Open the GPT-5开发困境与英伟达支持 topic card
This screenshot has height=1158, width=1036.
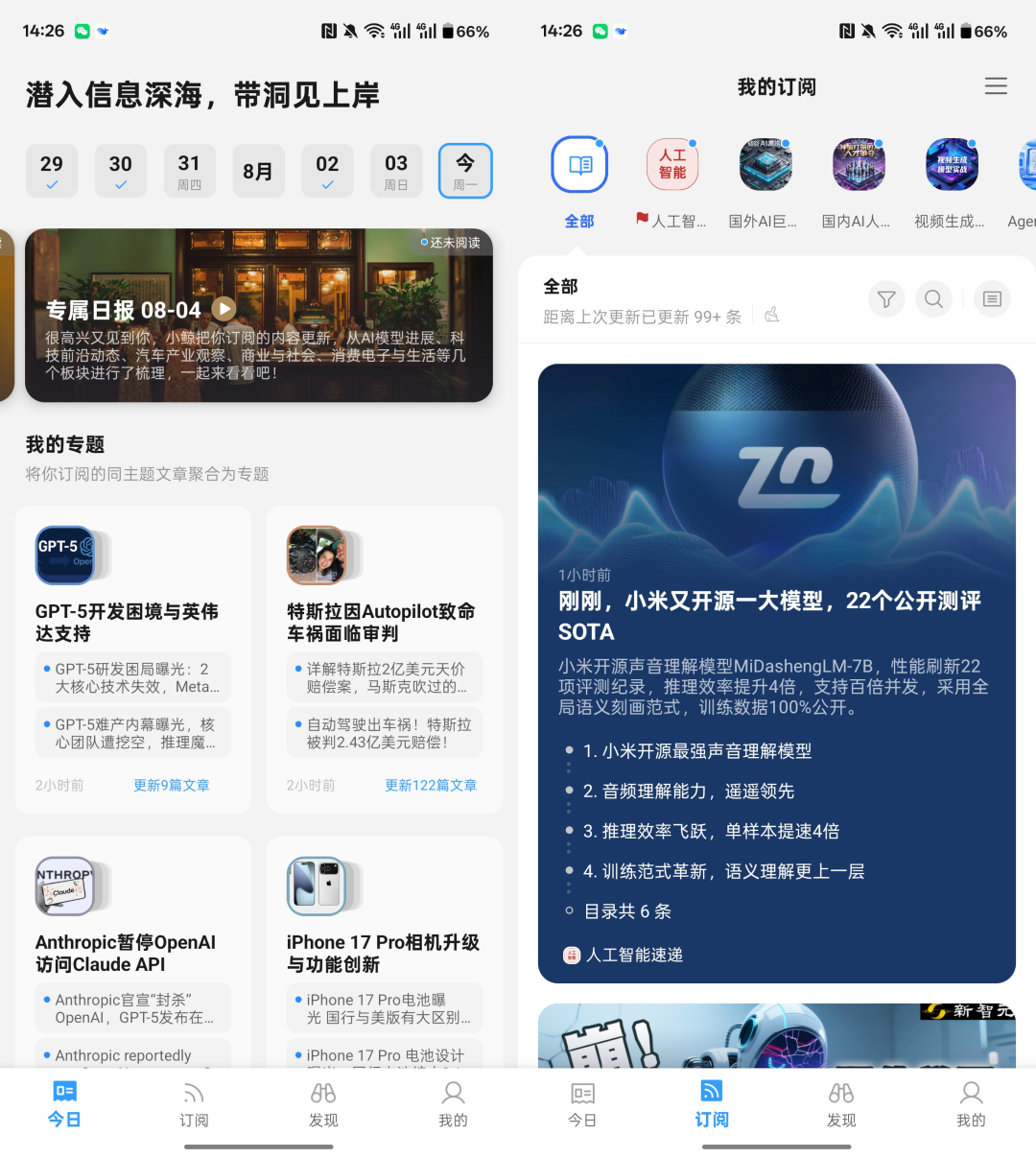click(x=127, y=622)
